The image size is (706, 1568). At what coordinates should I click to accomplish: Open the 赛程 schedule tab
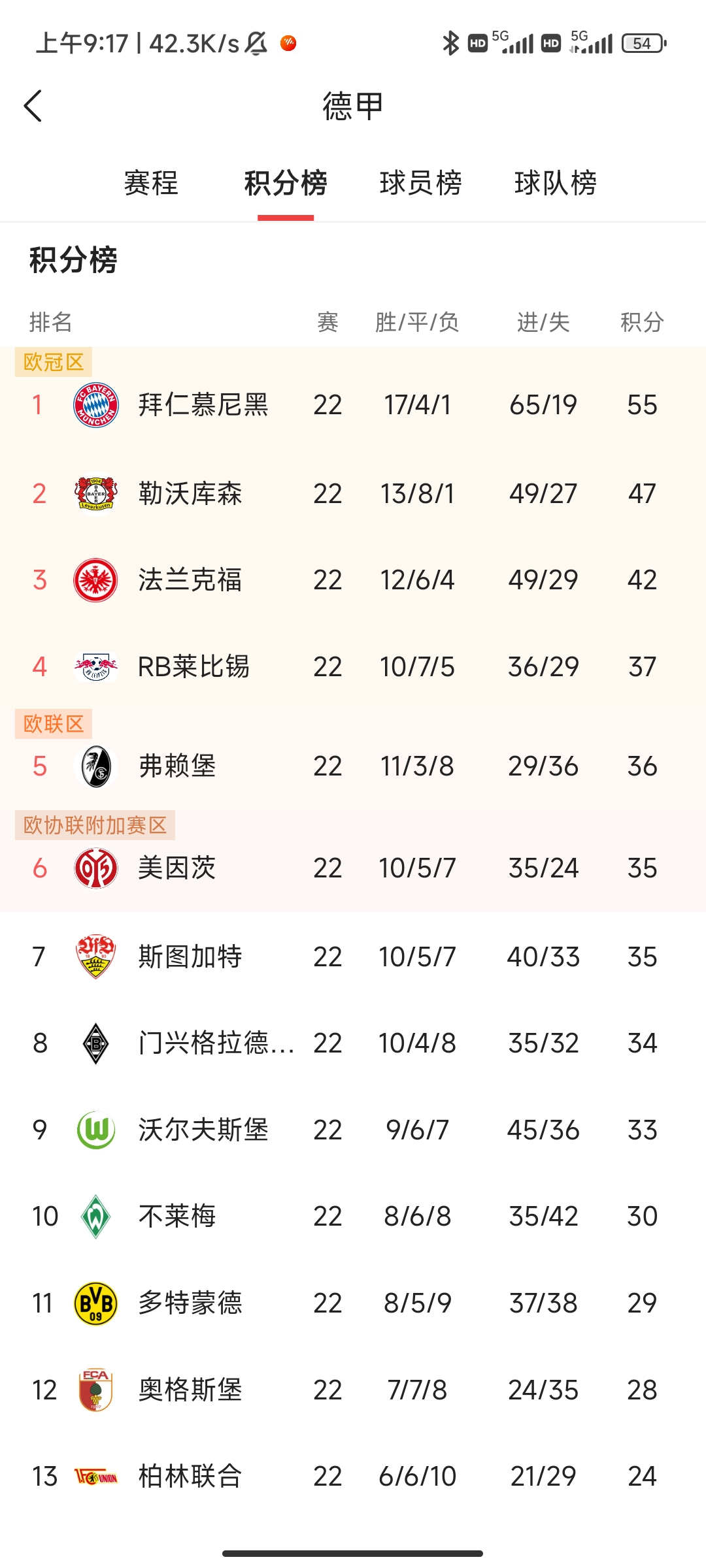pos(152,184)
